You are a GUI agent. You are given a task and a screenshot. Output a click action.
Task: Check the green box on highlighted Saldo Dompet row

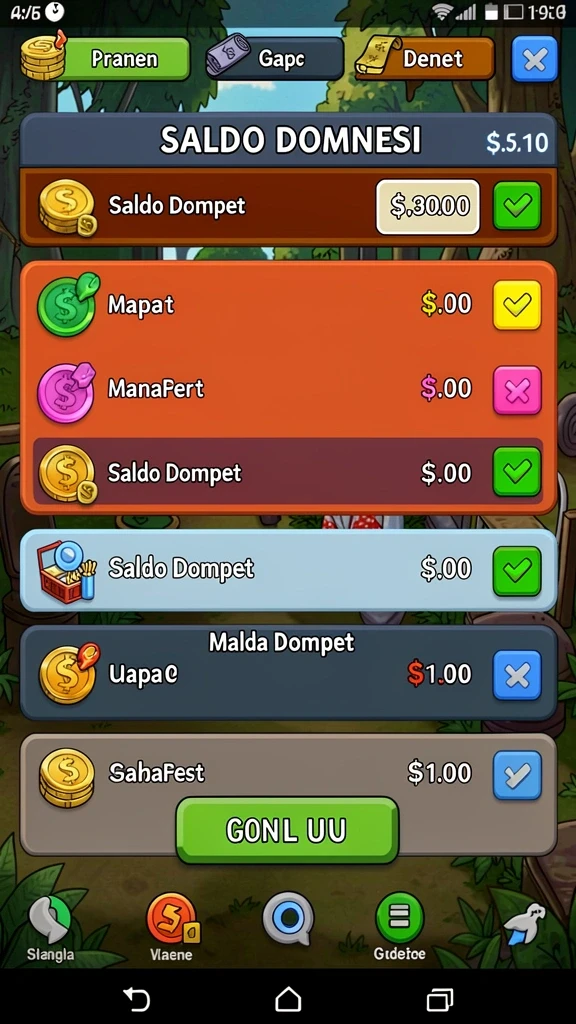coord(517,472)
